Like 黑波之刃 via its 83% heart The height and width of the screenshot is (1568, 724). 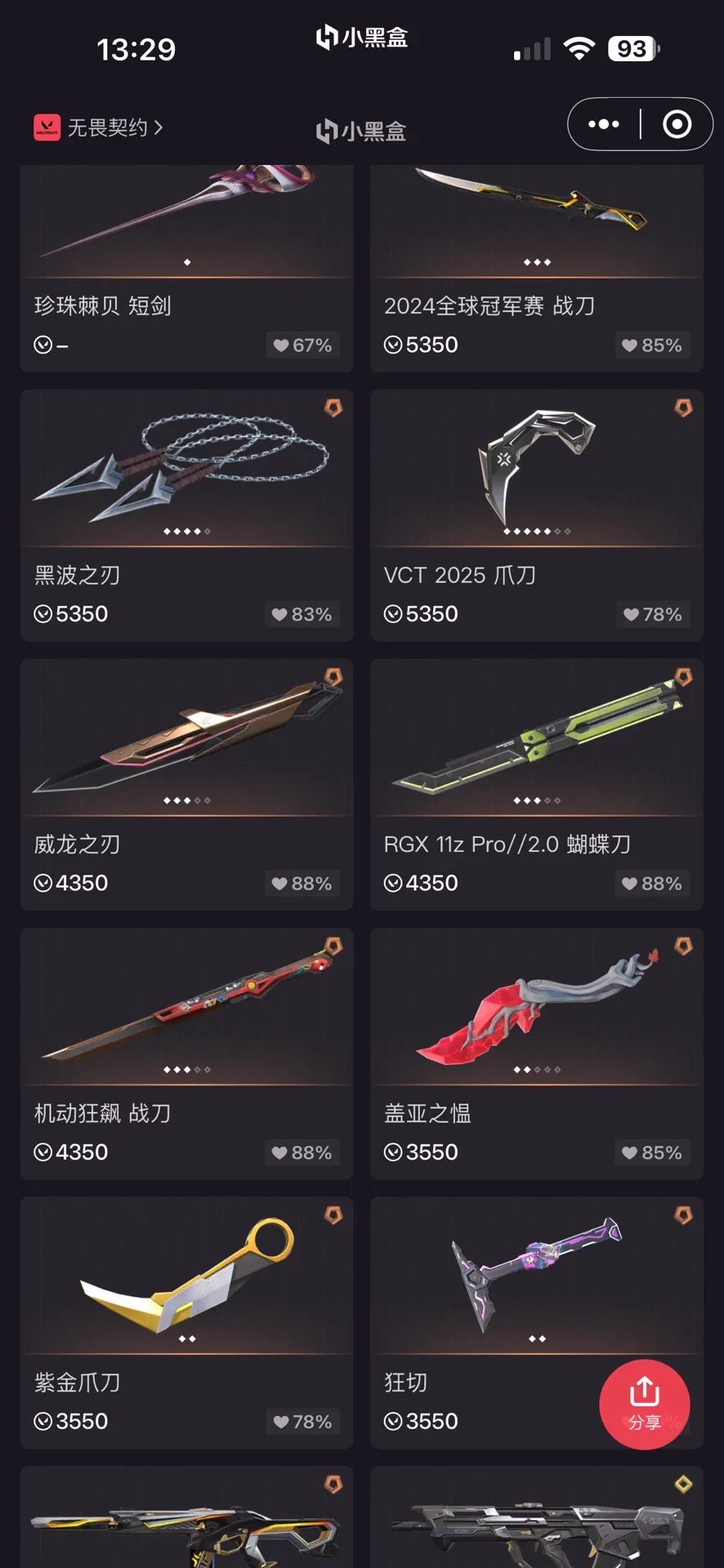pos(302,614)
